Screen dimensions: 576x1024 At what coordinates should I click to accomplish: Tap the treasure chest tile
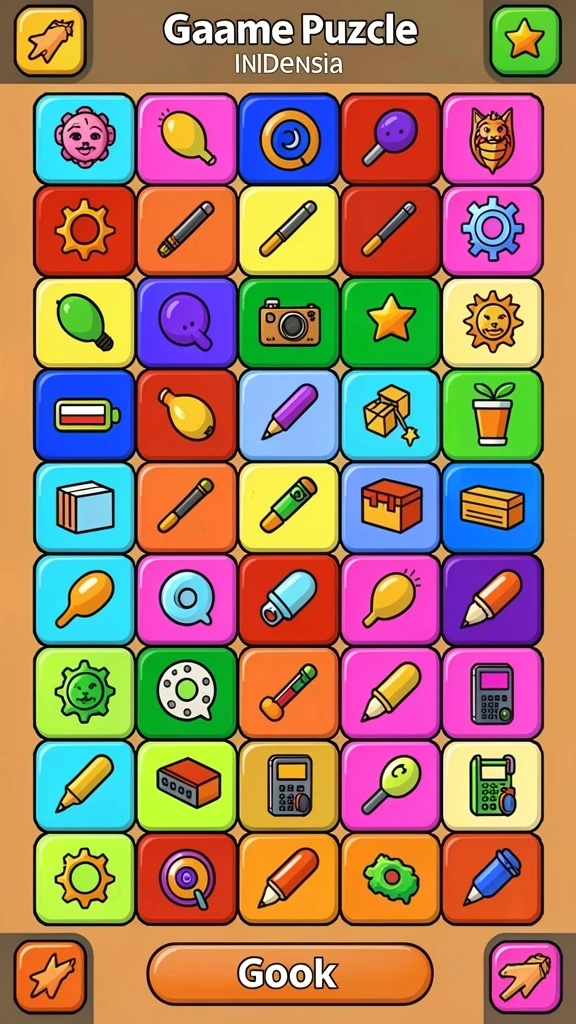(391, 507)
